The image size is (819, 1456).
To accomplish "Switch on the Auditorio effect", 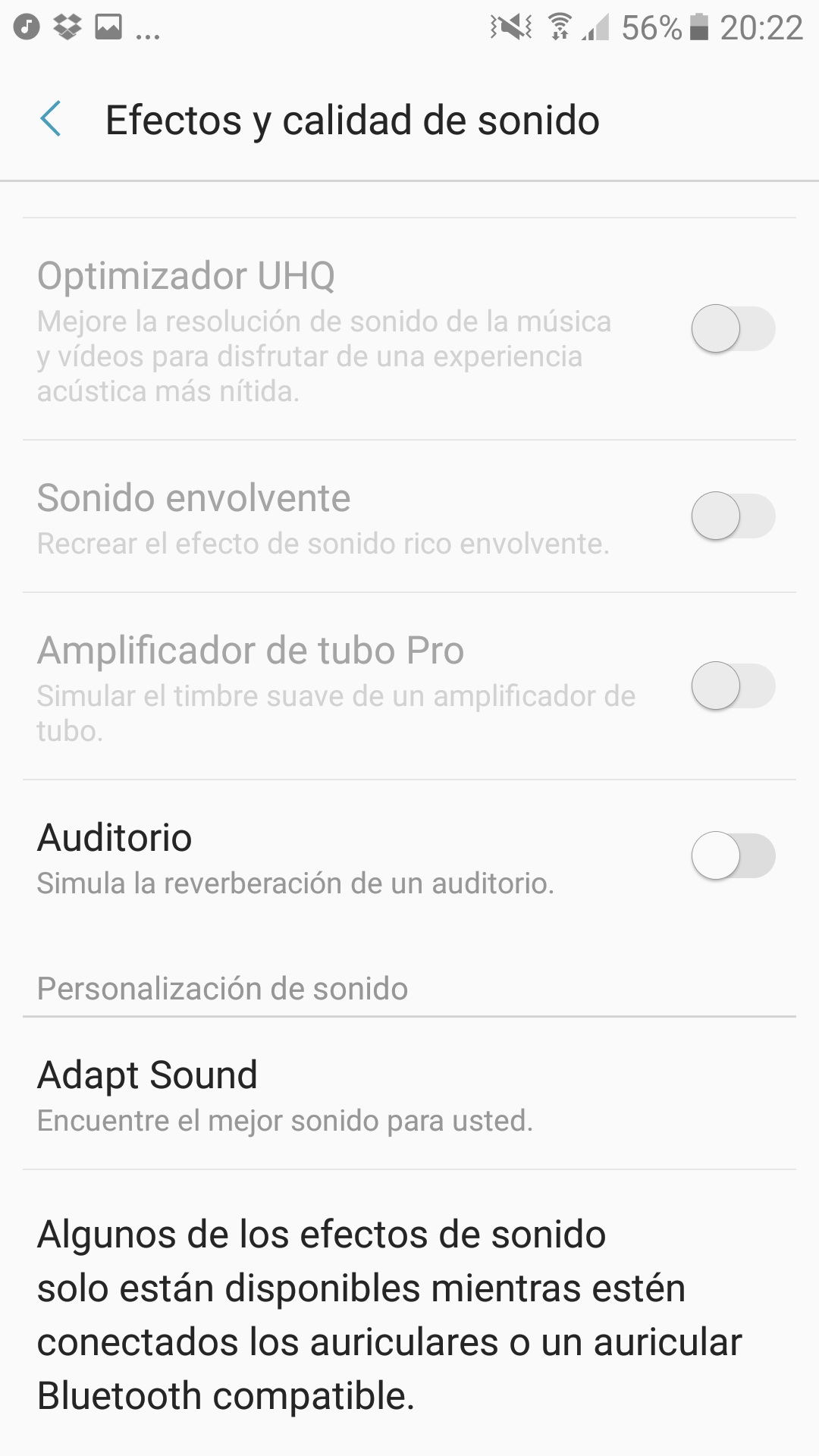I will [x=732, y=856].
